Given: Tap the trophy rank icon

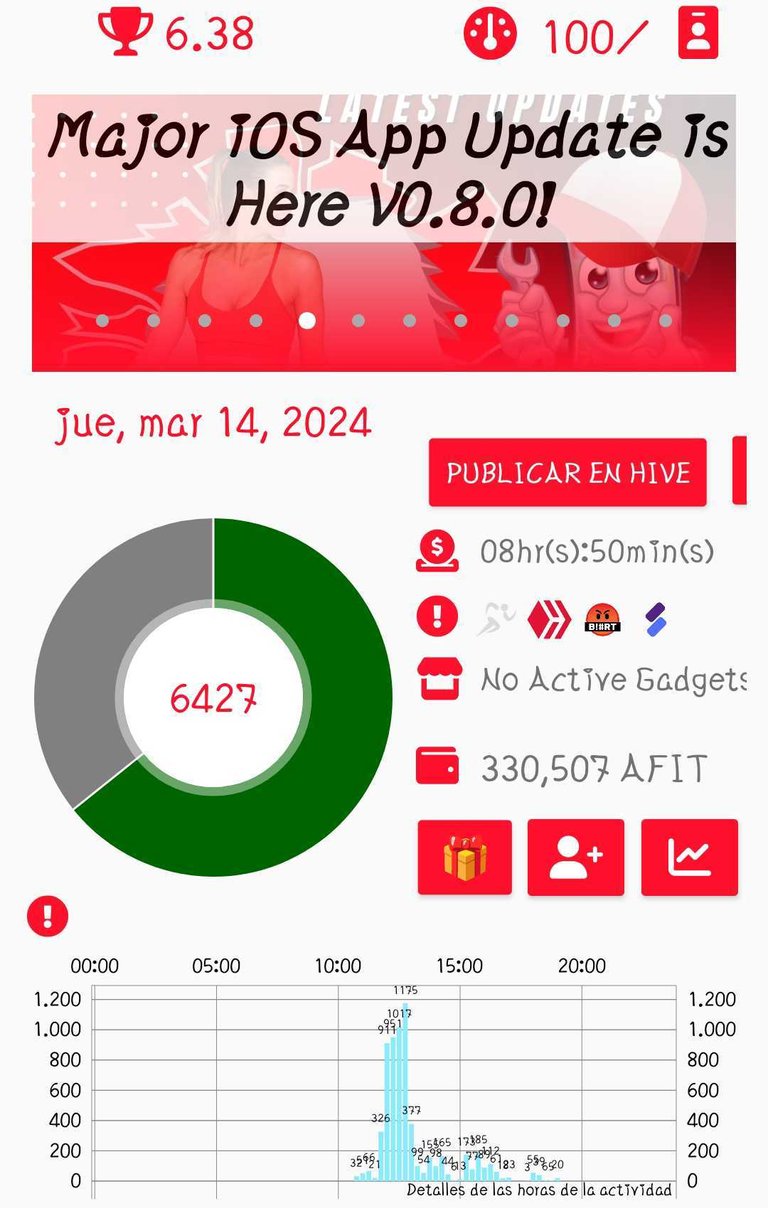Looking at the screenshot, I should pyautogui.click(x=126, y=33).
